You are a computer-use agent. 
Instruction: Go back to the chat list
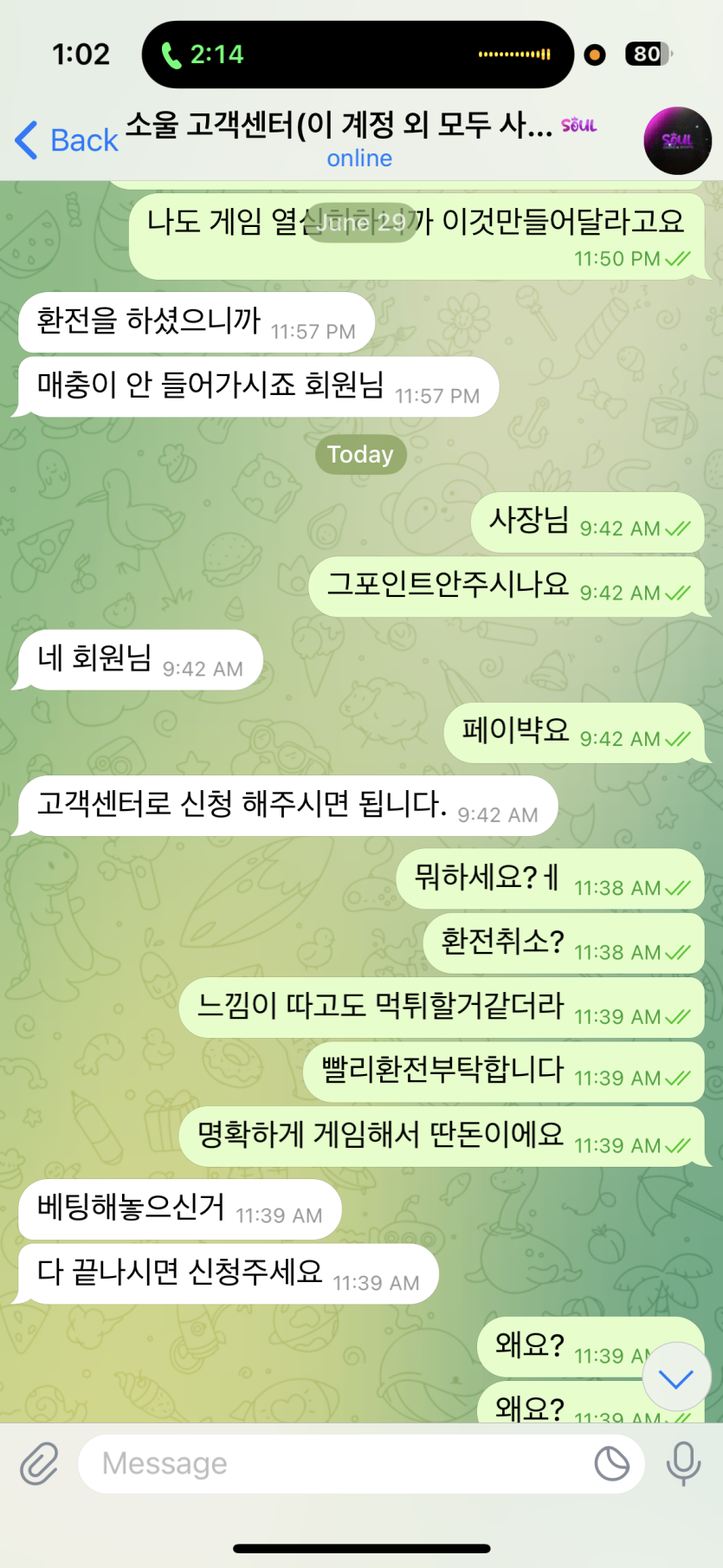(66, 140)
